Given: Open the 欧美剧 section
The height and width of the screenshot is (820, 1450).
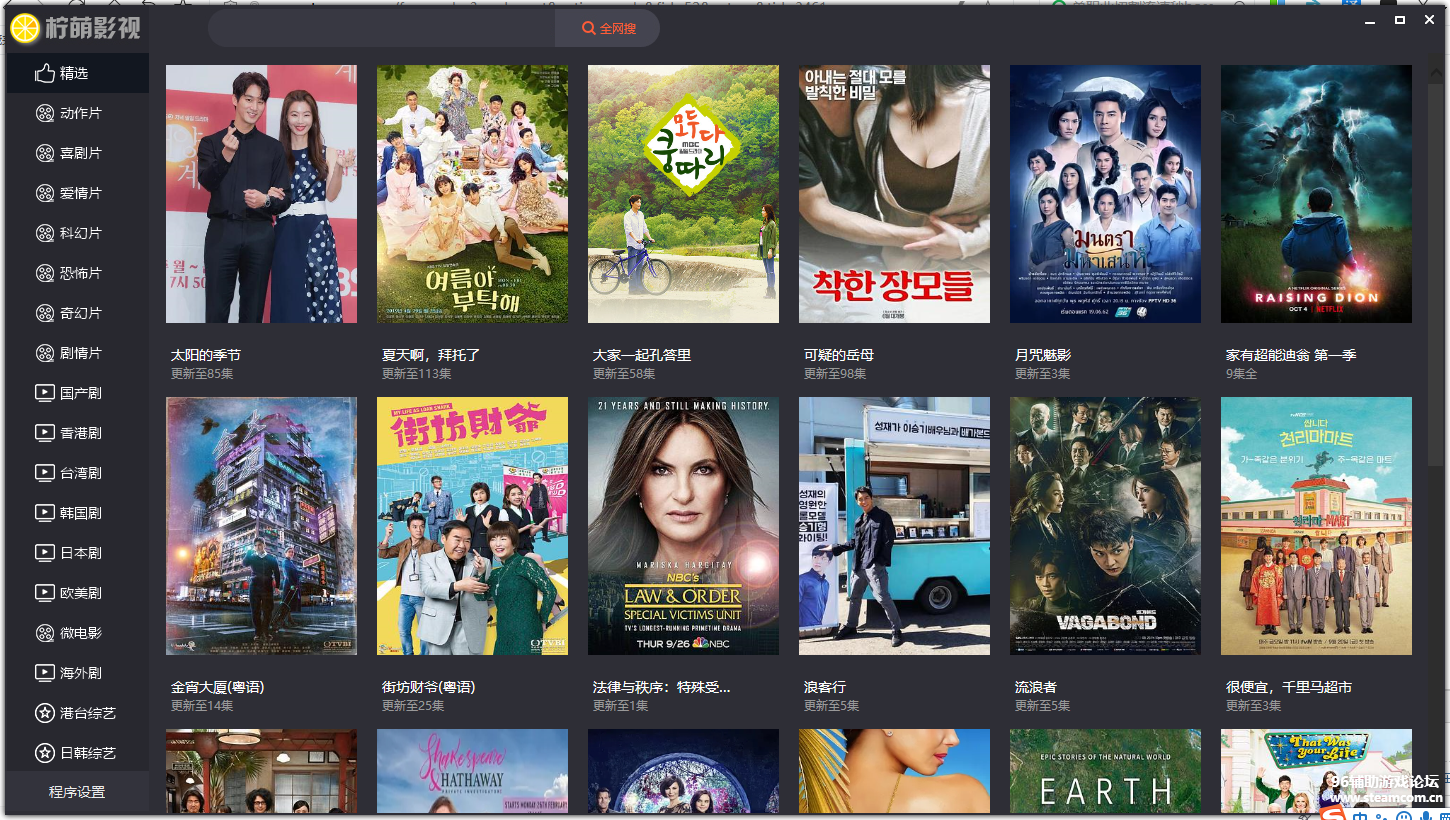Looking at the screenshot, I should [80, 593].
